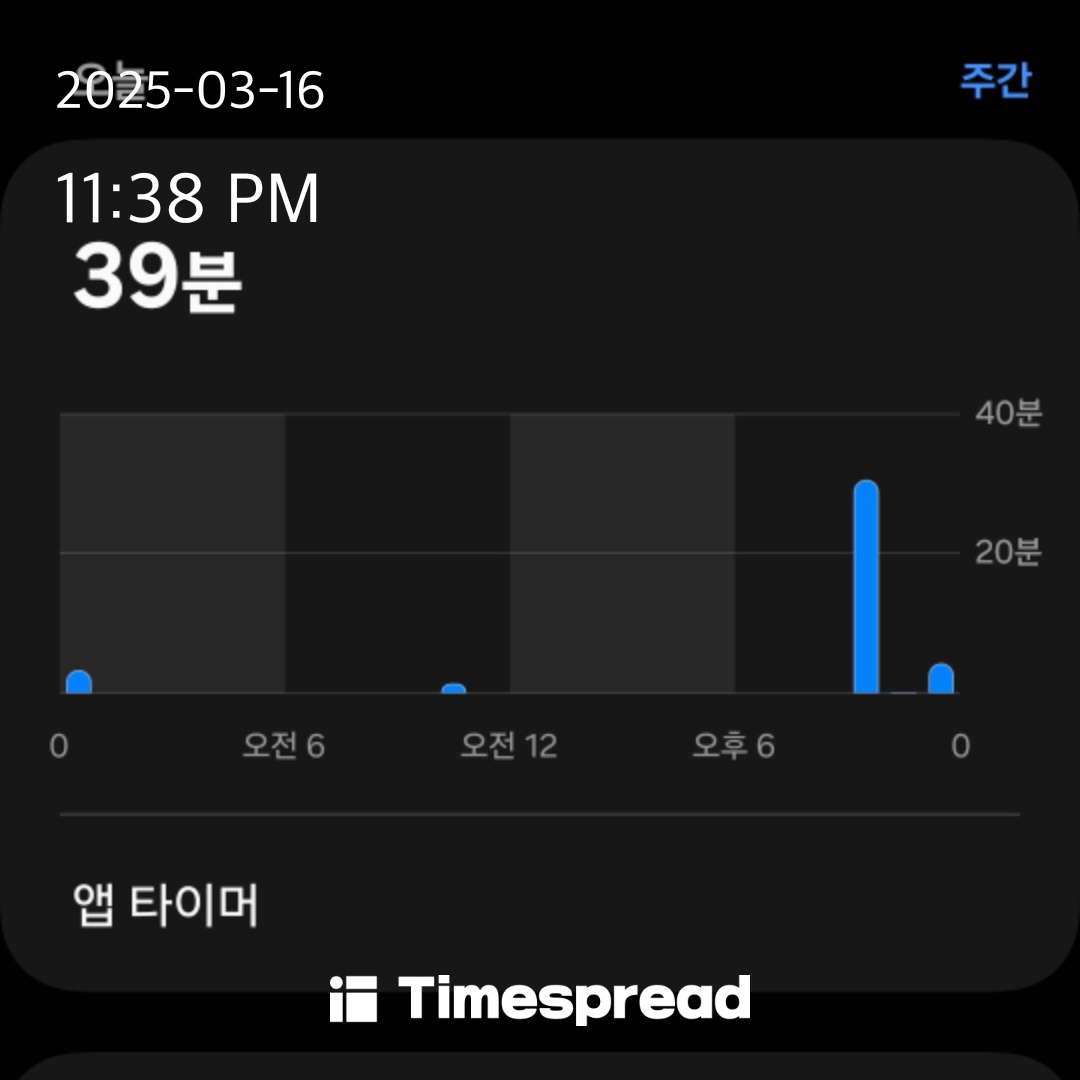Switch to the 주간 weekly view
Viewport: 1080px width, 1080px height.
pyautogui.click(x=994, y=81)
